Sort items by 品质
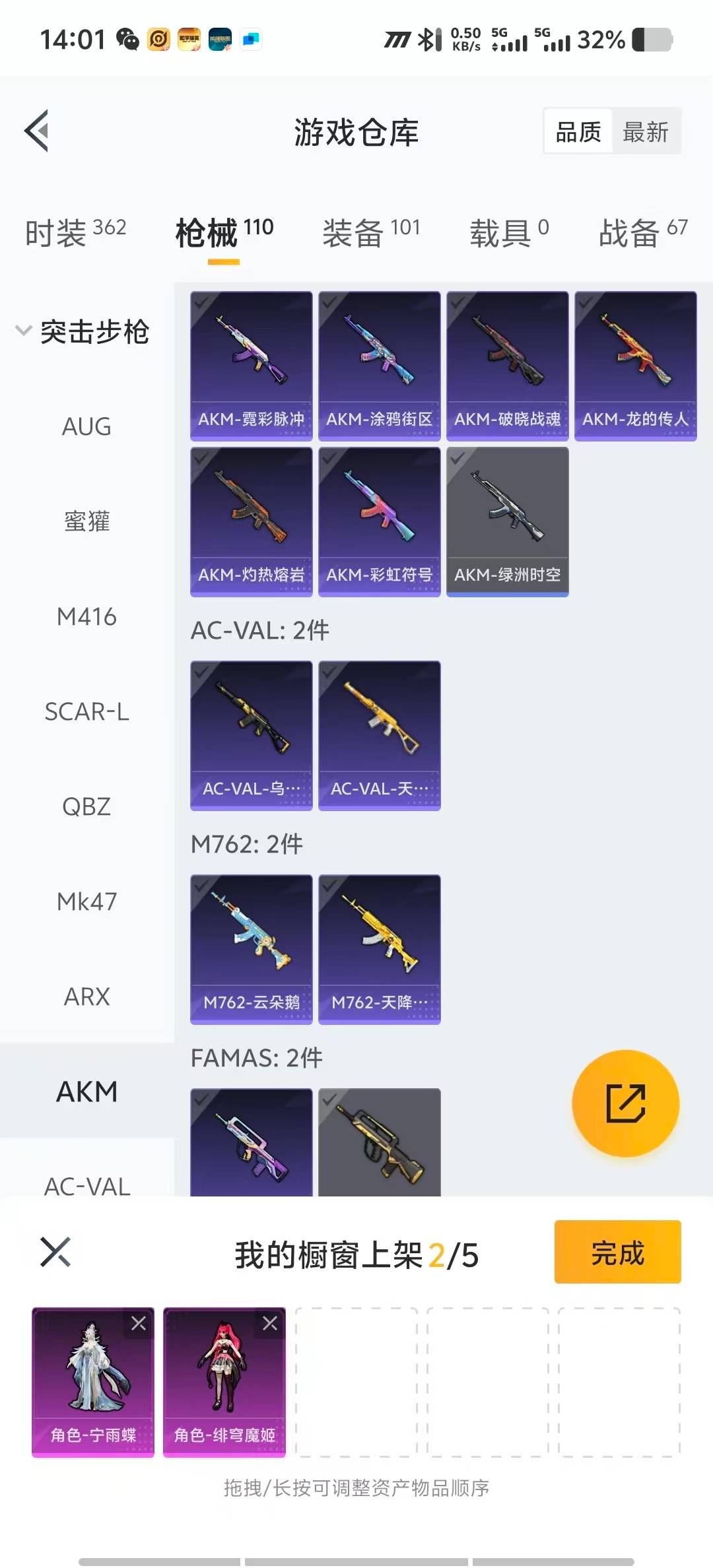The width and height of the screenshot is (713, 1568). [578, 132]
